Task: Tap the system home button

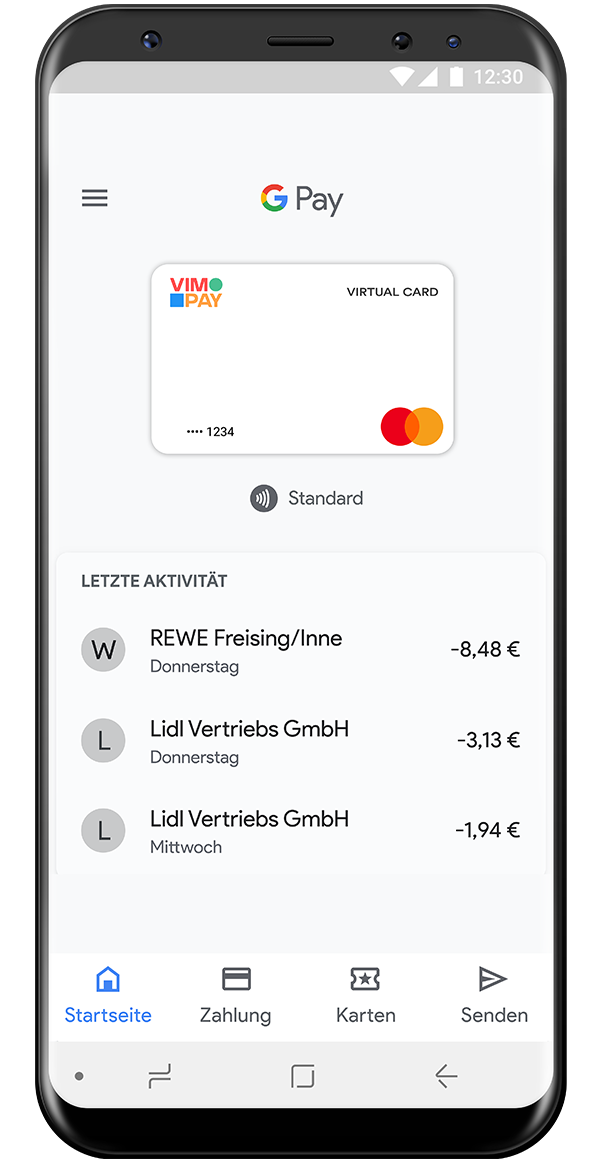Action: click(302, 1076)
